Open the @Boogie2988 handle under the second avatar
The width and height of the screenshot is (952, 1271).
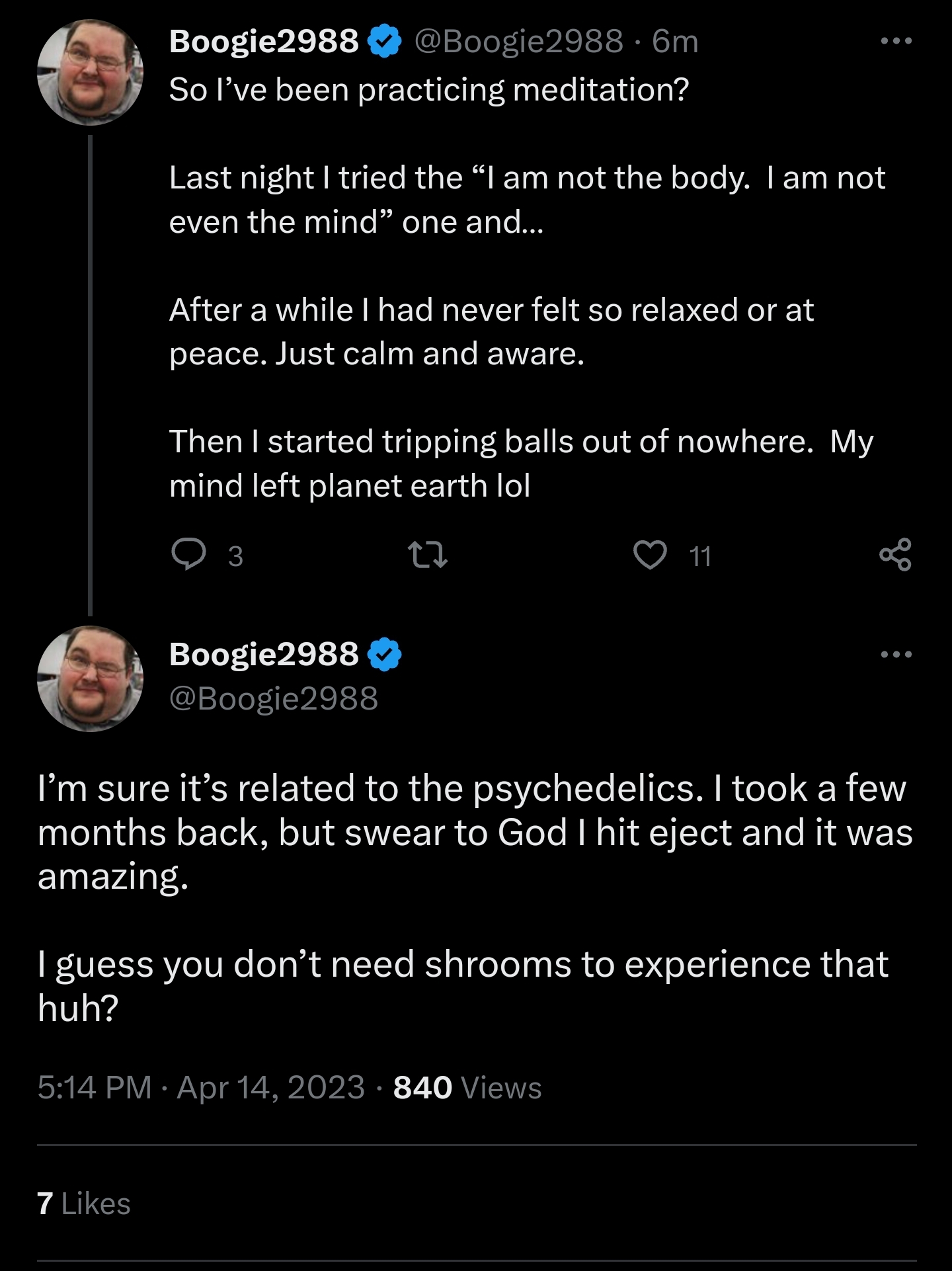coord(274,698)
